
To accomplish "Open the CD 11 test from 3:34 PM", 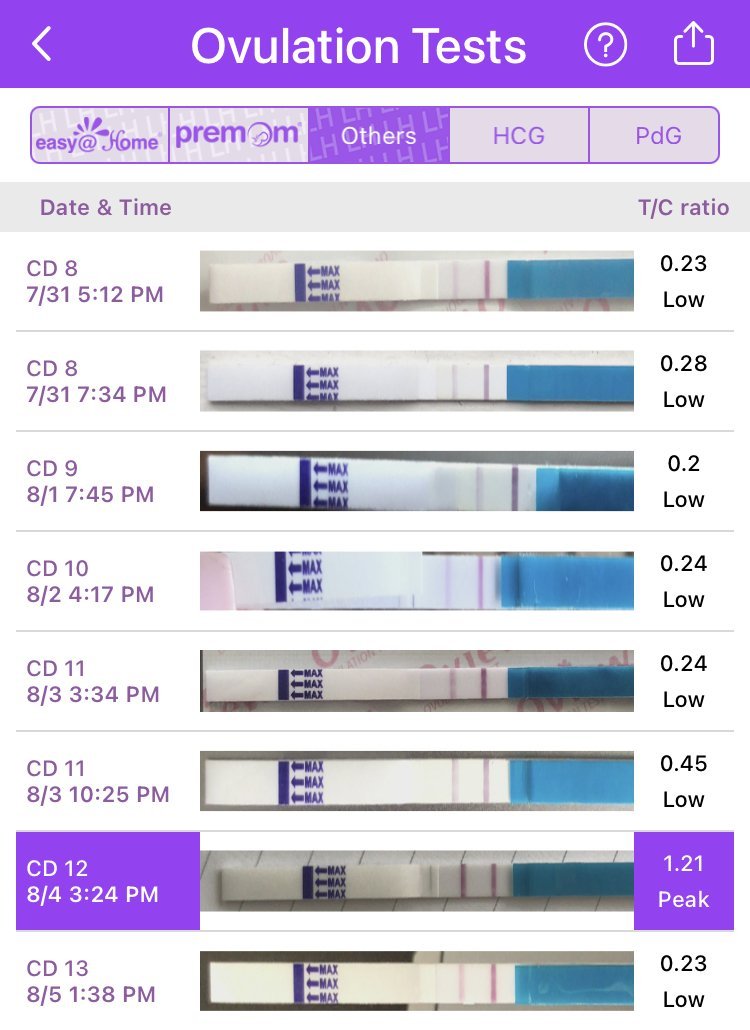I will point(375,681).
